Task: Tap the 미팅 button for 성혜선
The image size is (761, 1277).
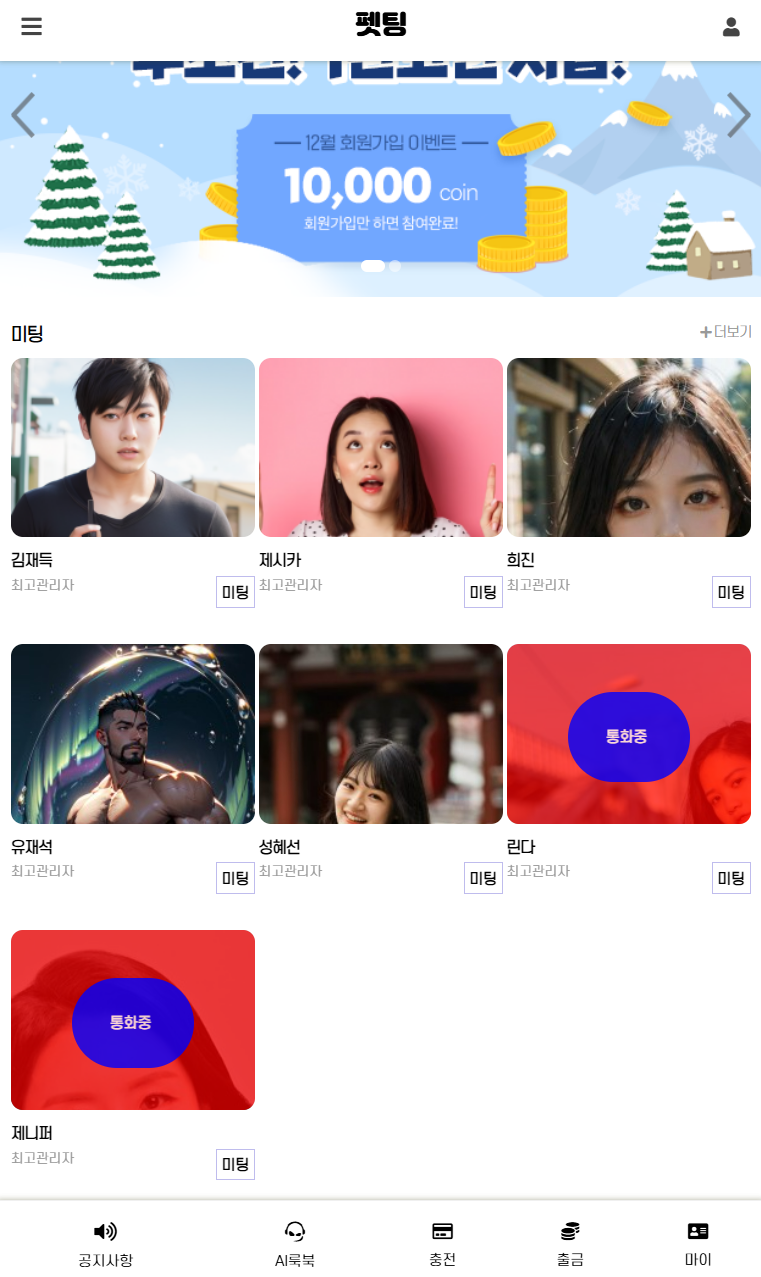Action: pyautogui.click(x=483, y=878)
